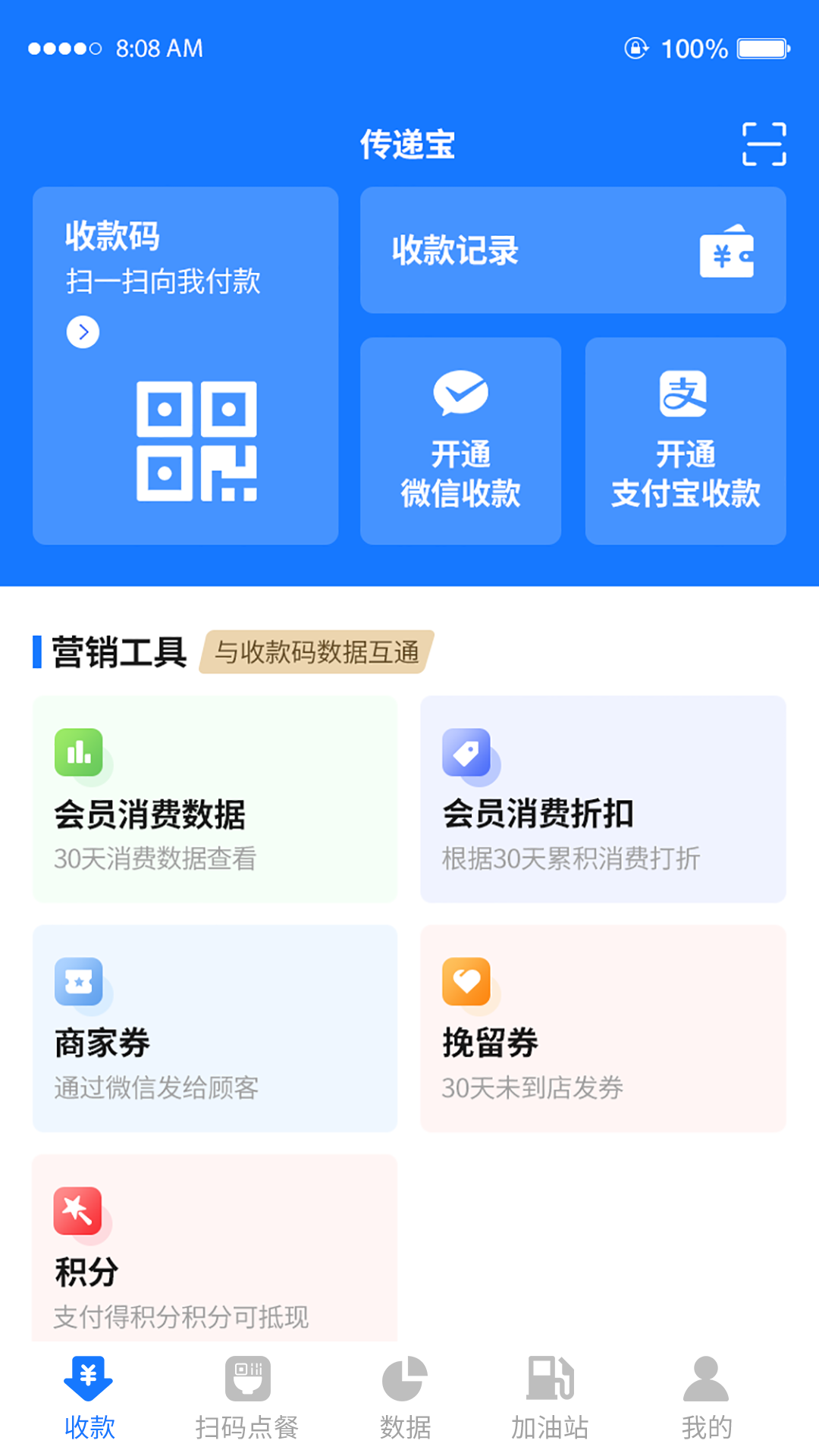This screenshot has height=1456, width=819.
Task: Open the 我的 tab
Action: pos(705,1395)
